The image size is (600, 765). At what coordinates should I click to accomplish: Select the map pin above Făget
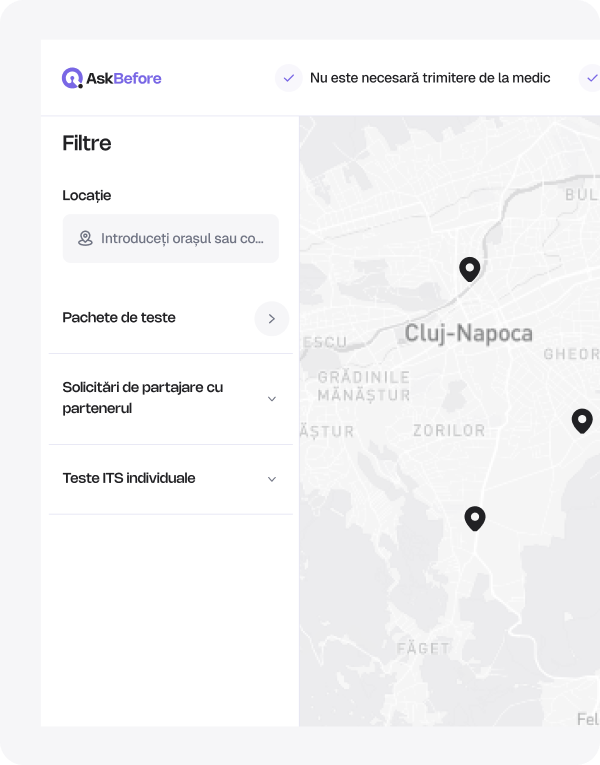(x=475, y=517)
